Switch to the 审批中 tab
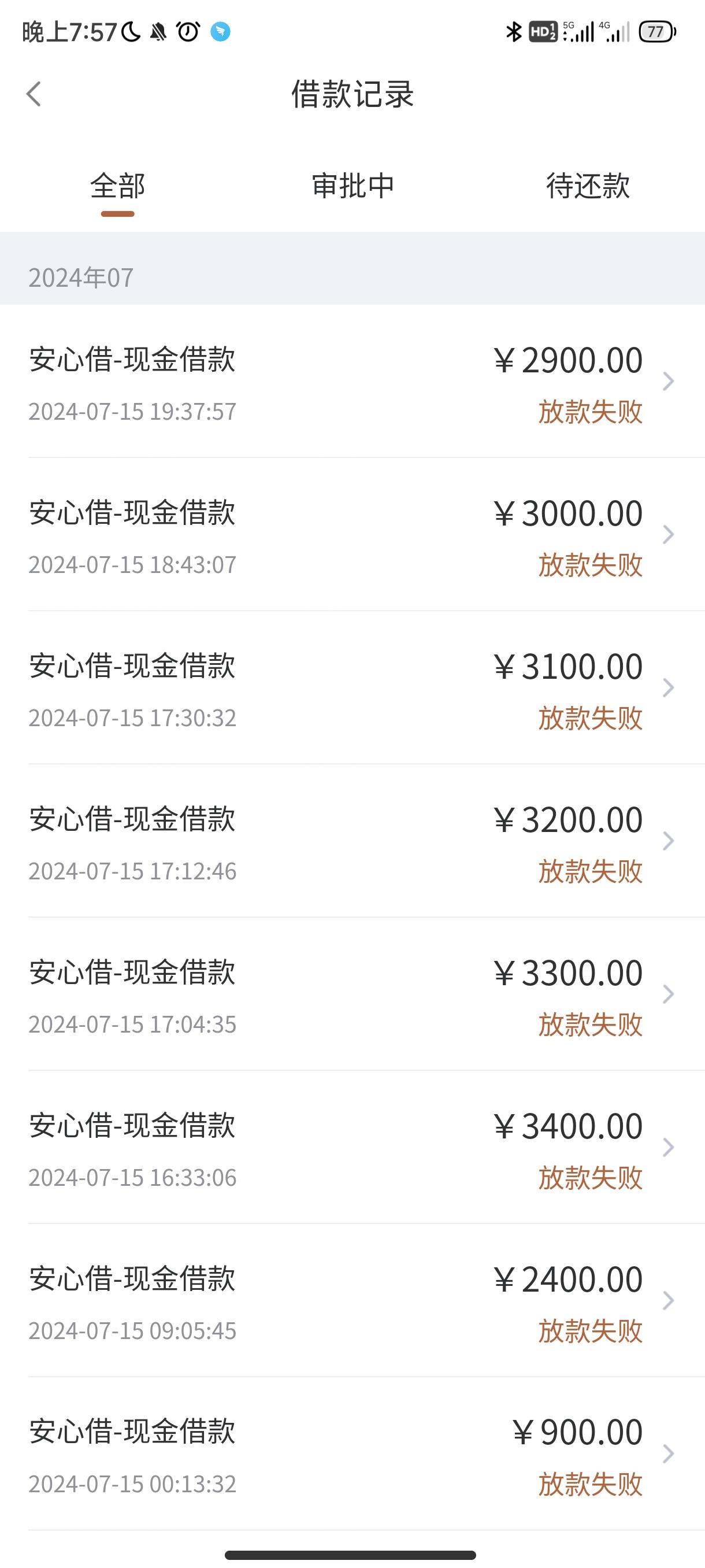 coord(353,186)
